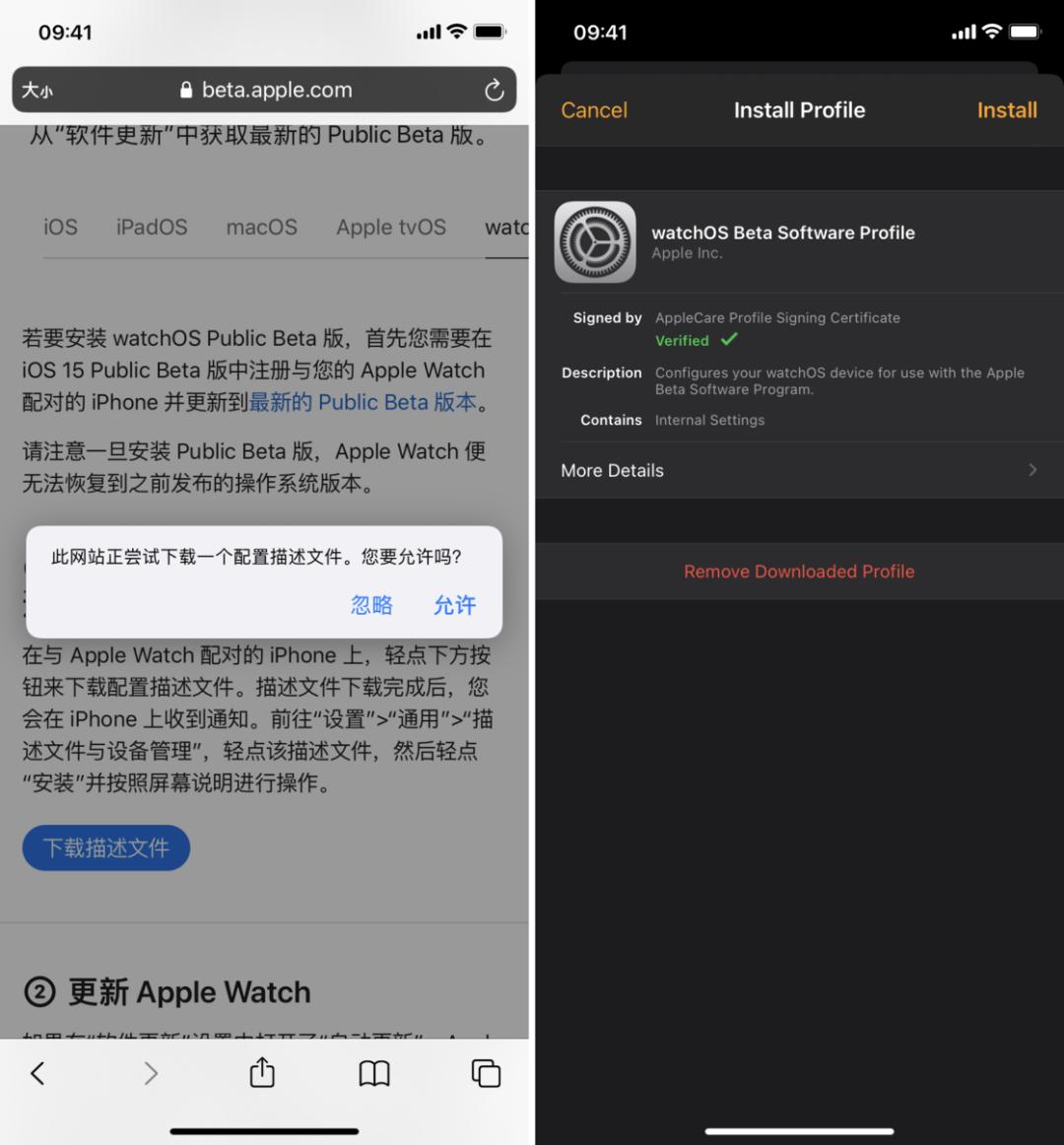
Task: Open Safari bookmarks
Action: (x=374, y=1073)
